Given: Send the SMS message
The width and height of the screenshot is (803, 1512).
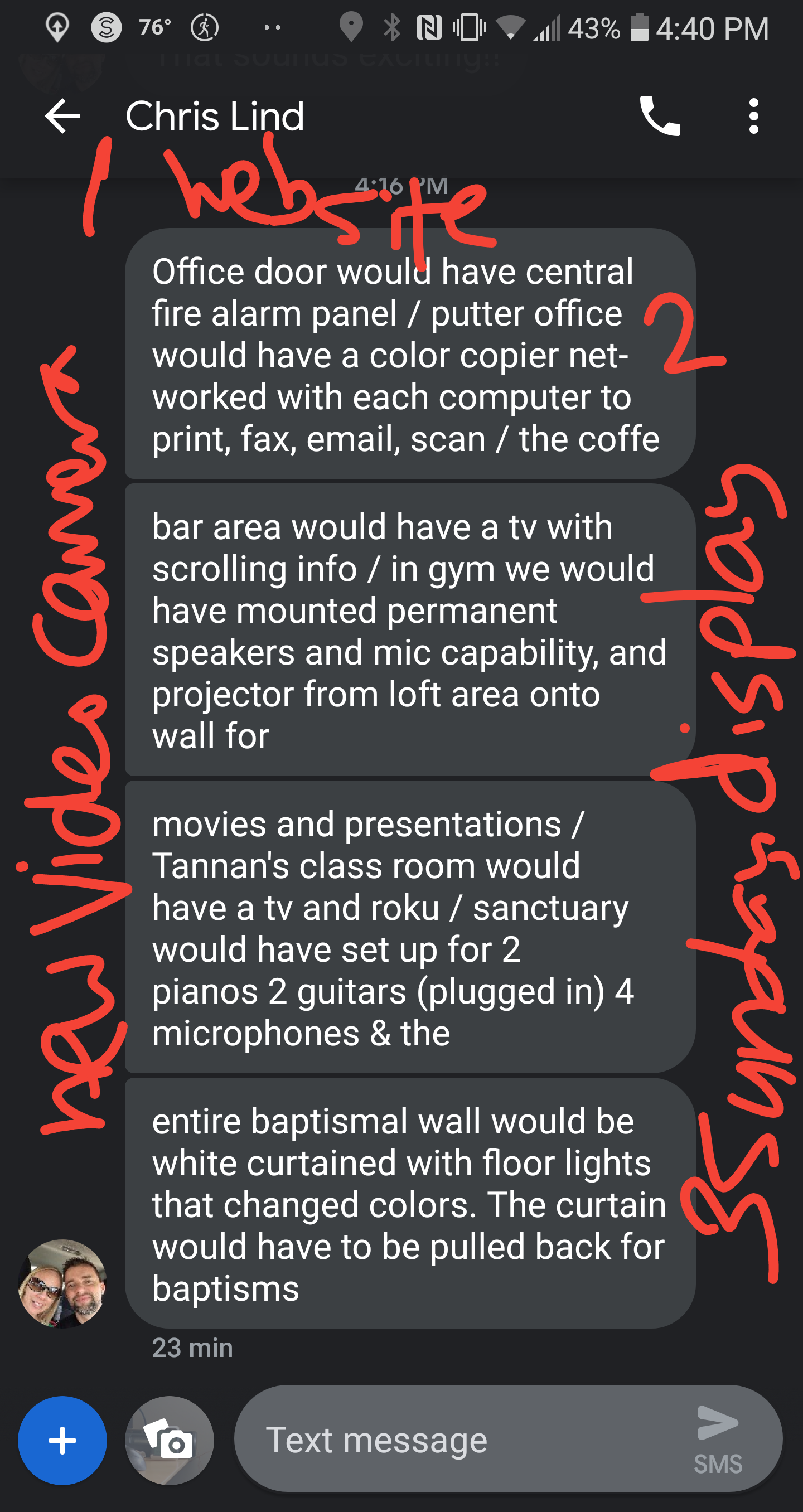Looking at the screenshot, I should pyautogui.click(x=718, y=1438).
